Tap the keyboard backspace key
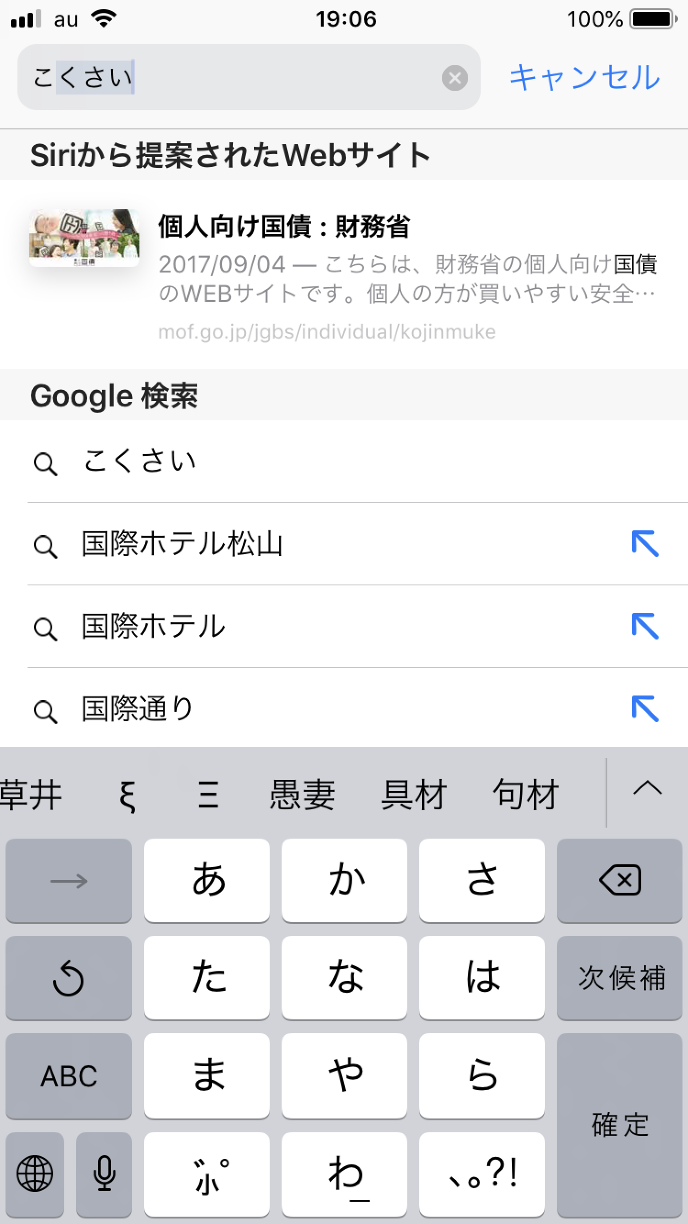Screen dimensions: 688x1224 [x=619, y=880]
